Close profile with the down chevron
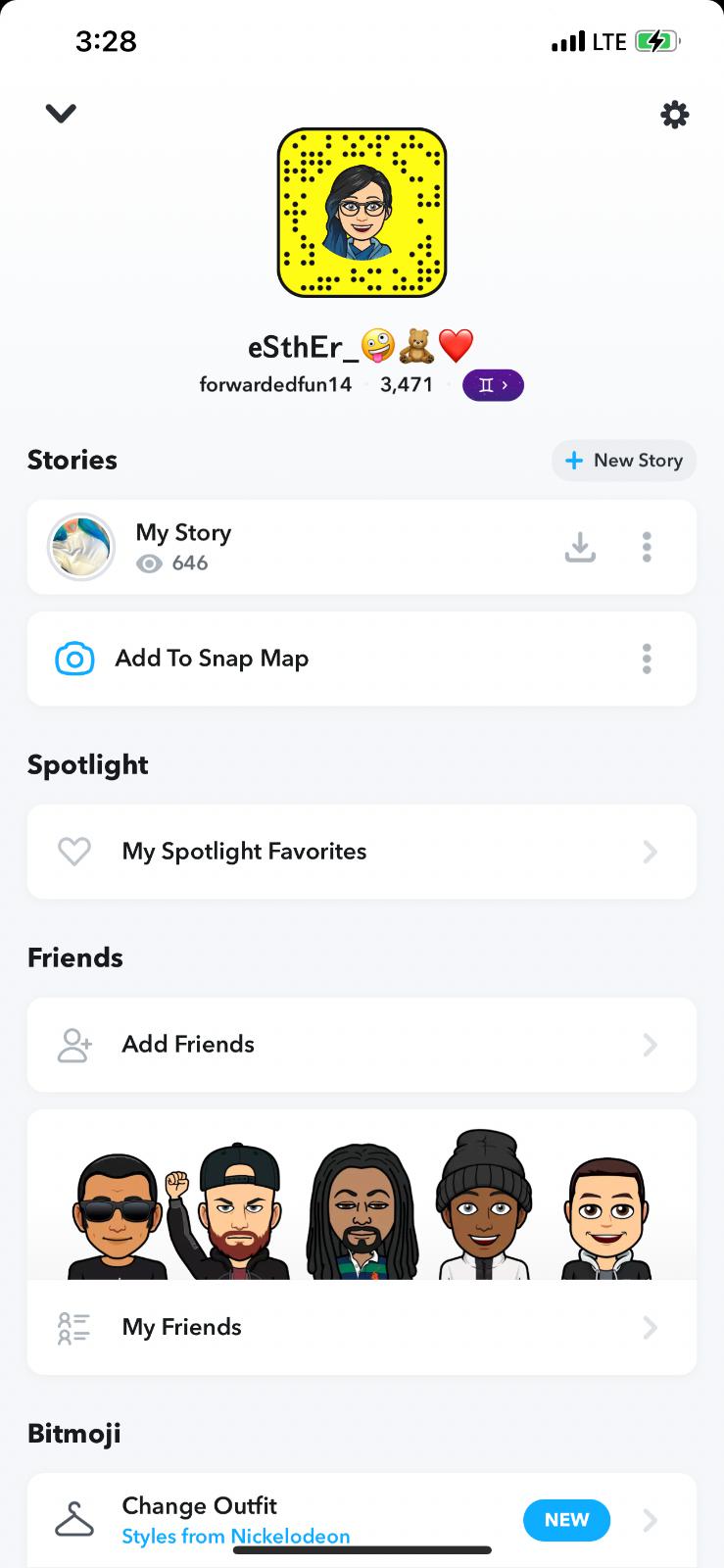 (61, 114)
